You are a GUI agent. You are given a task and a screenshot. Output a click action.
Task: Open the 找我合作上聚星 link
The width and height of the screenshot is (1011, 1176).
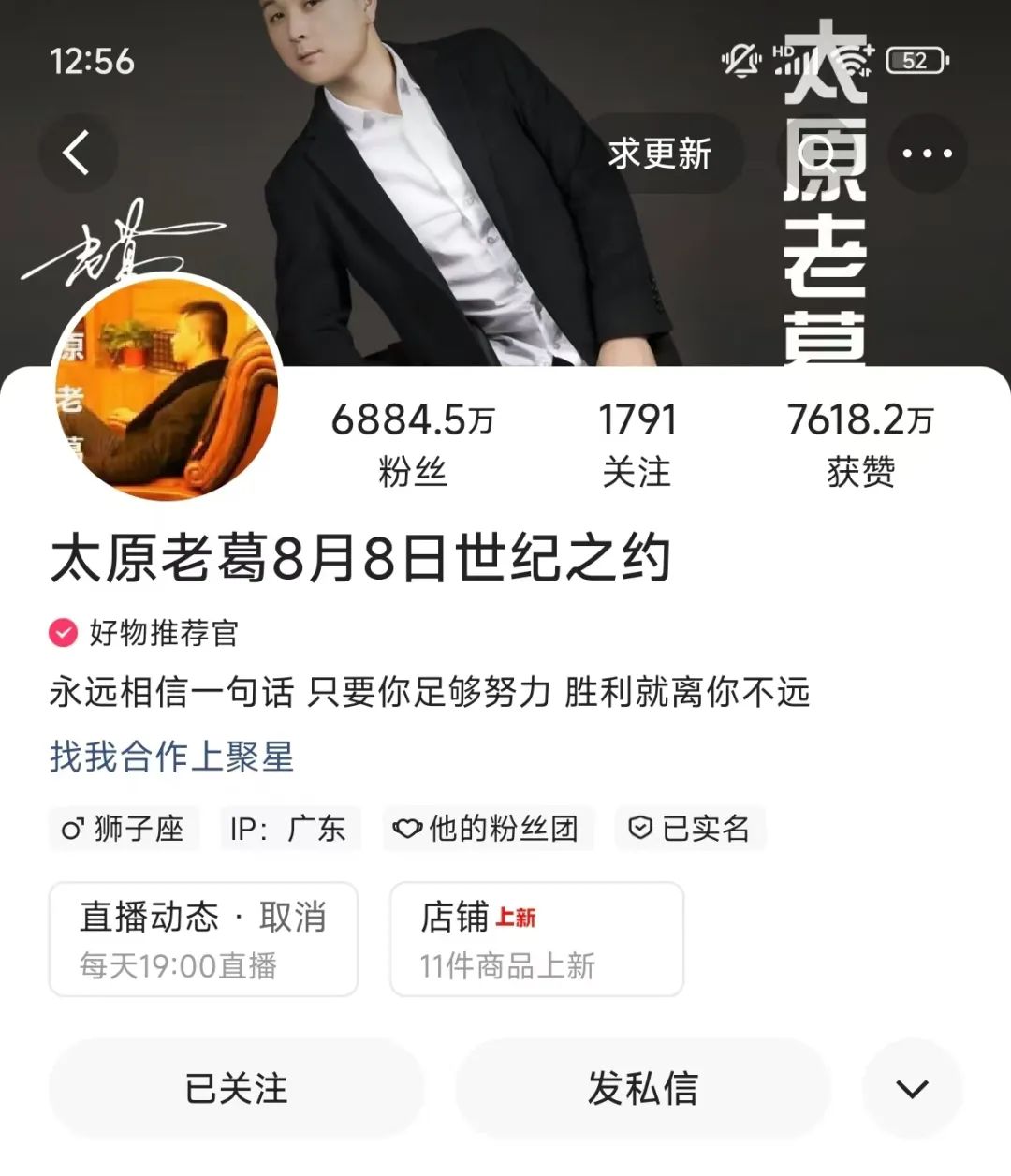(x=171, y=757)
